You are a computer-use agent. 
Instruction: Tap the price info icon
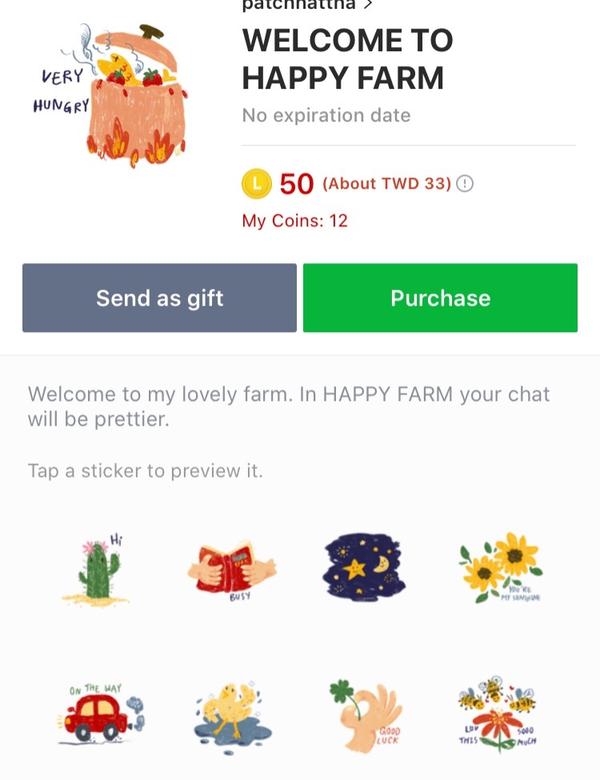point(465,184)
